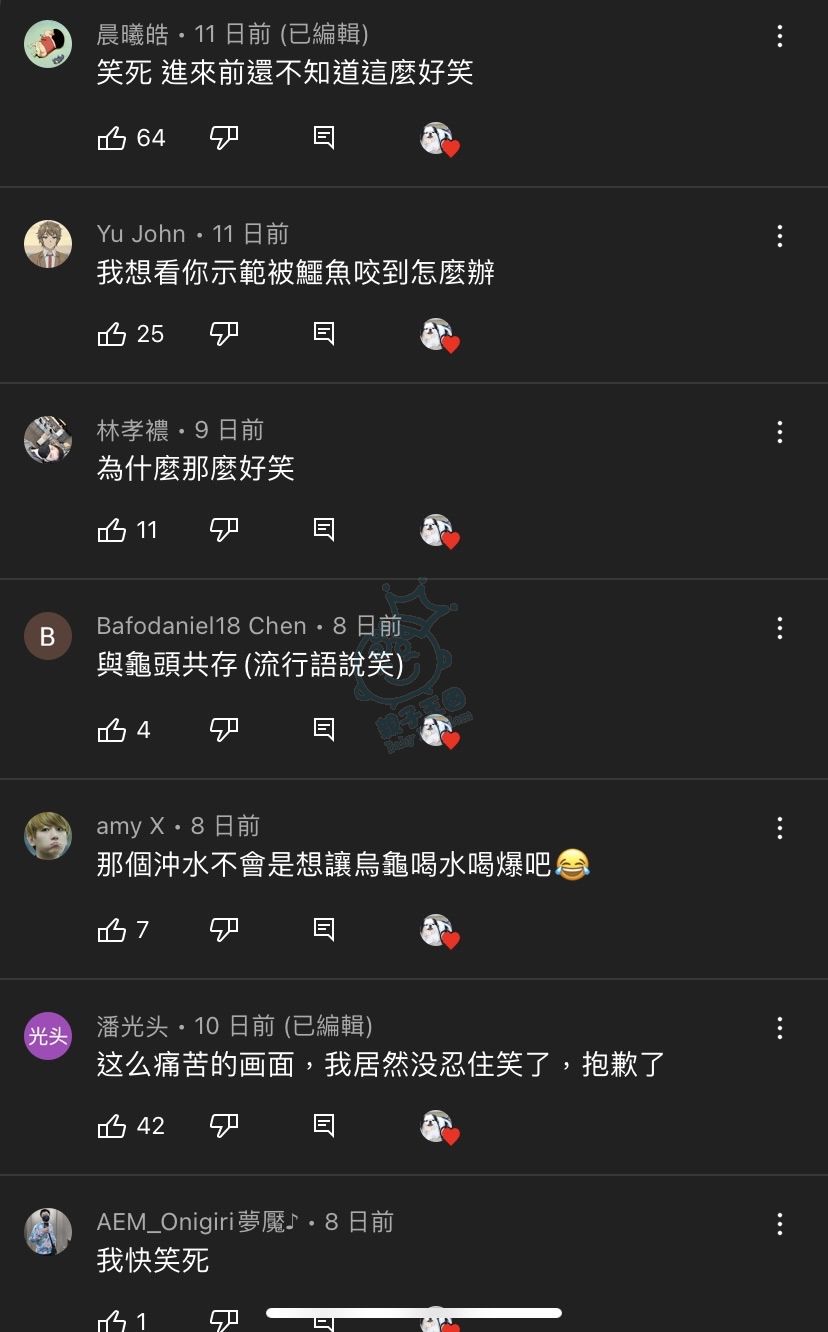Reply to 林孝禮's comment
The height and width of the screenshot is (1332, 828).
324,529
